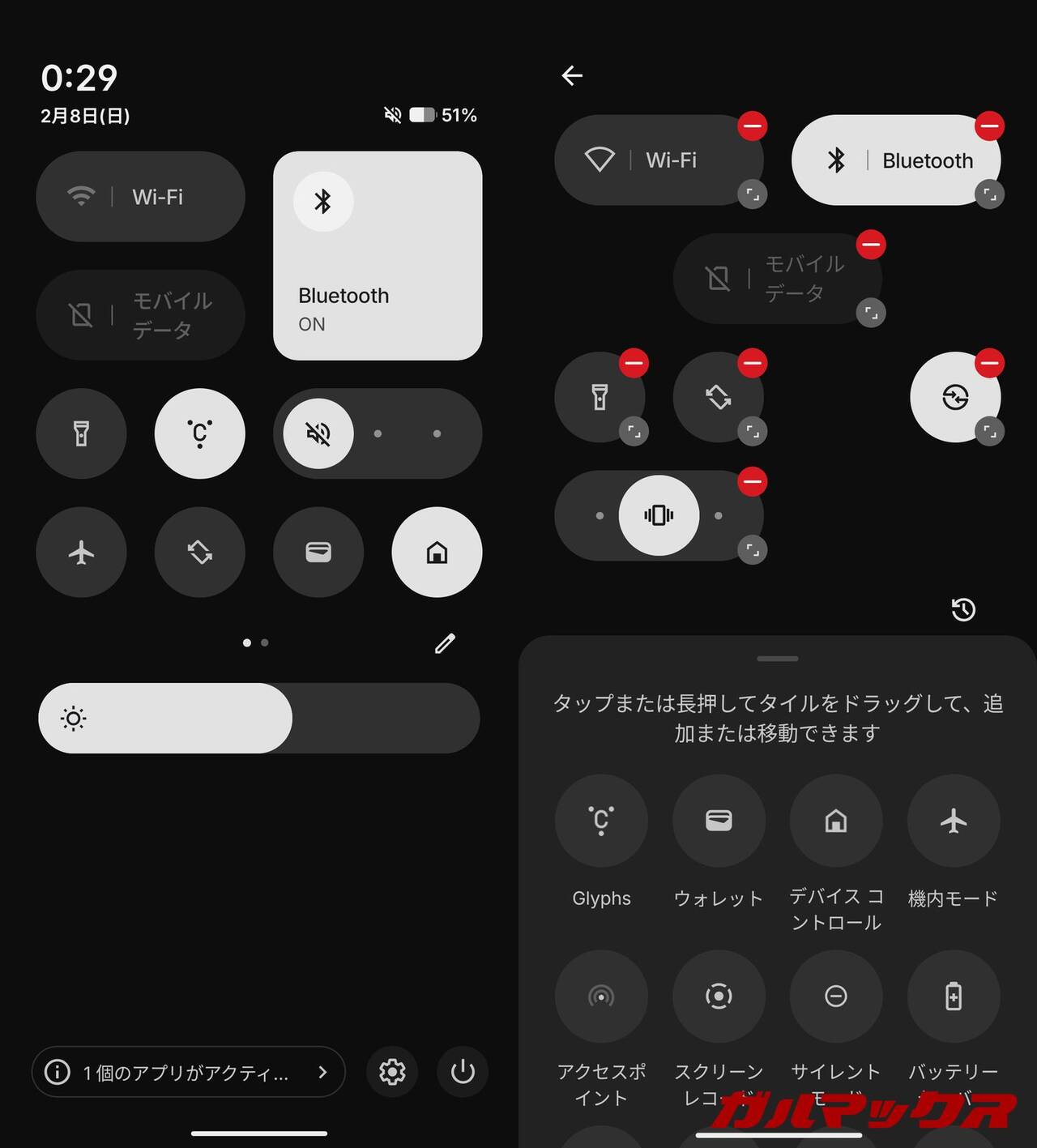Reset tiles with the history arrow icon
This screenshot has width=1037, height=1148.
(x=963, y=609)
